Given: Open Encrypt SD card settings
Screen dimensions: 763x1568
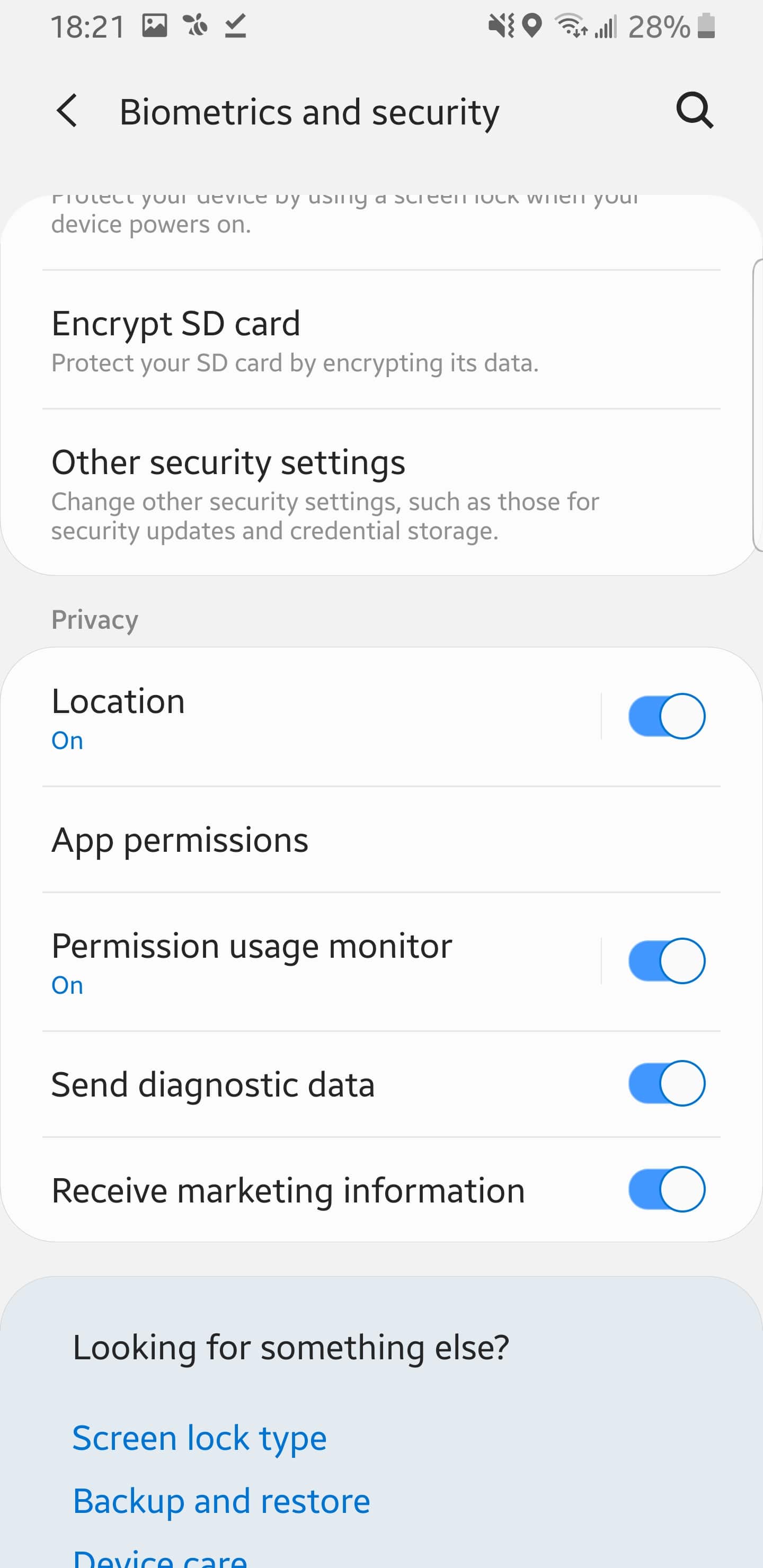Looking at the screenshot, I should [x=381, y=340].
